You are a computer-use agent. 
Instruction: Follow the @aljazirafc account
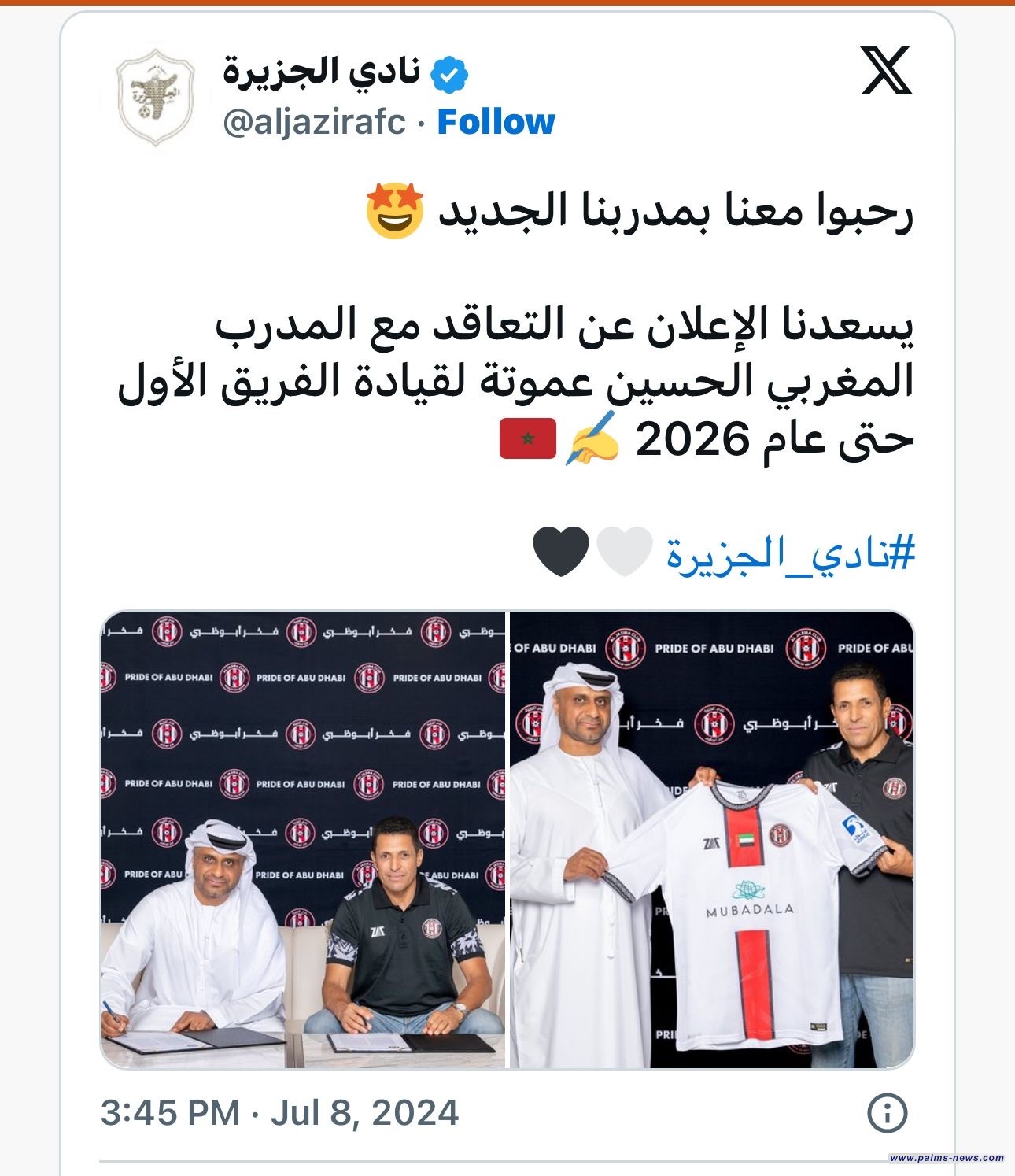point(496,122)
